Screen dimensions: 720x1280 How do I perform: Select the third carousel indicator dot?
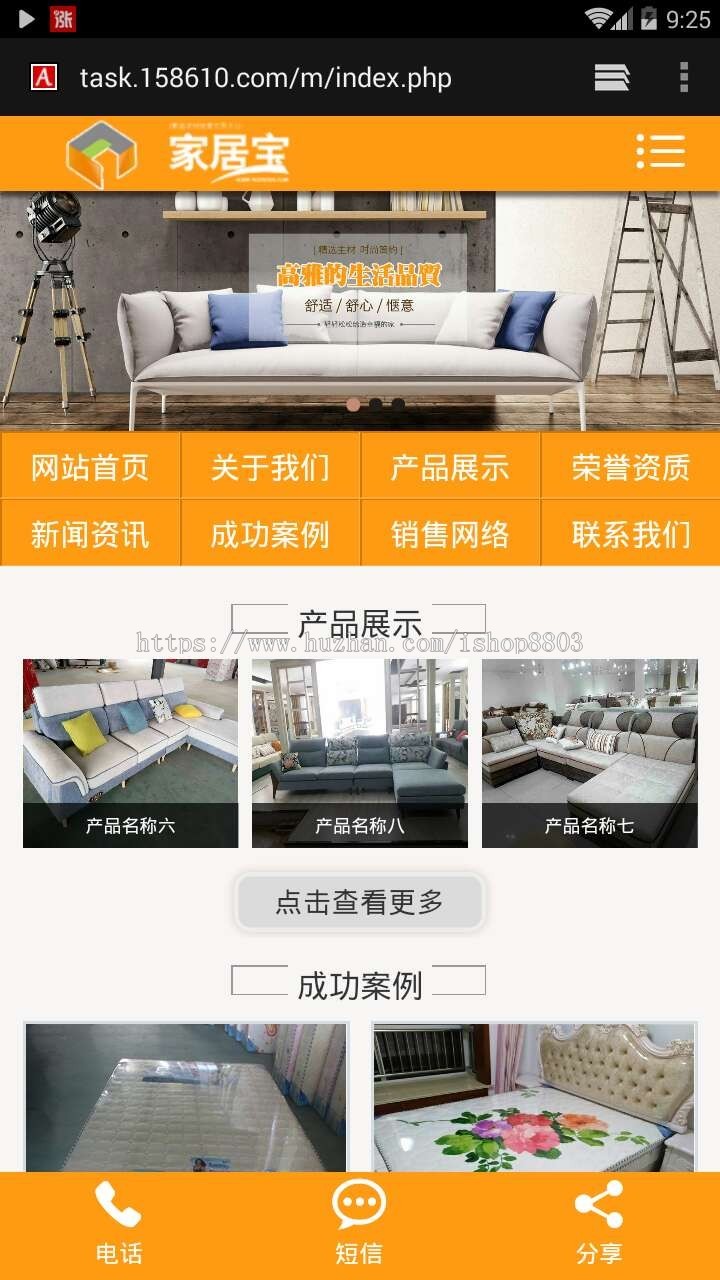point(398,404)
